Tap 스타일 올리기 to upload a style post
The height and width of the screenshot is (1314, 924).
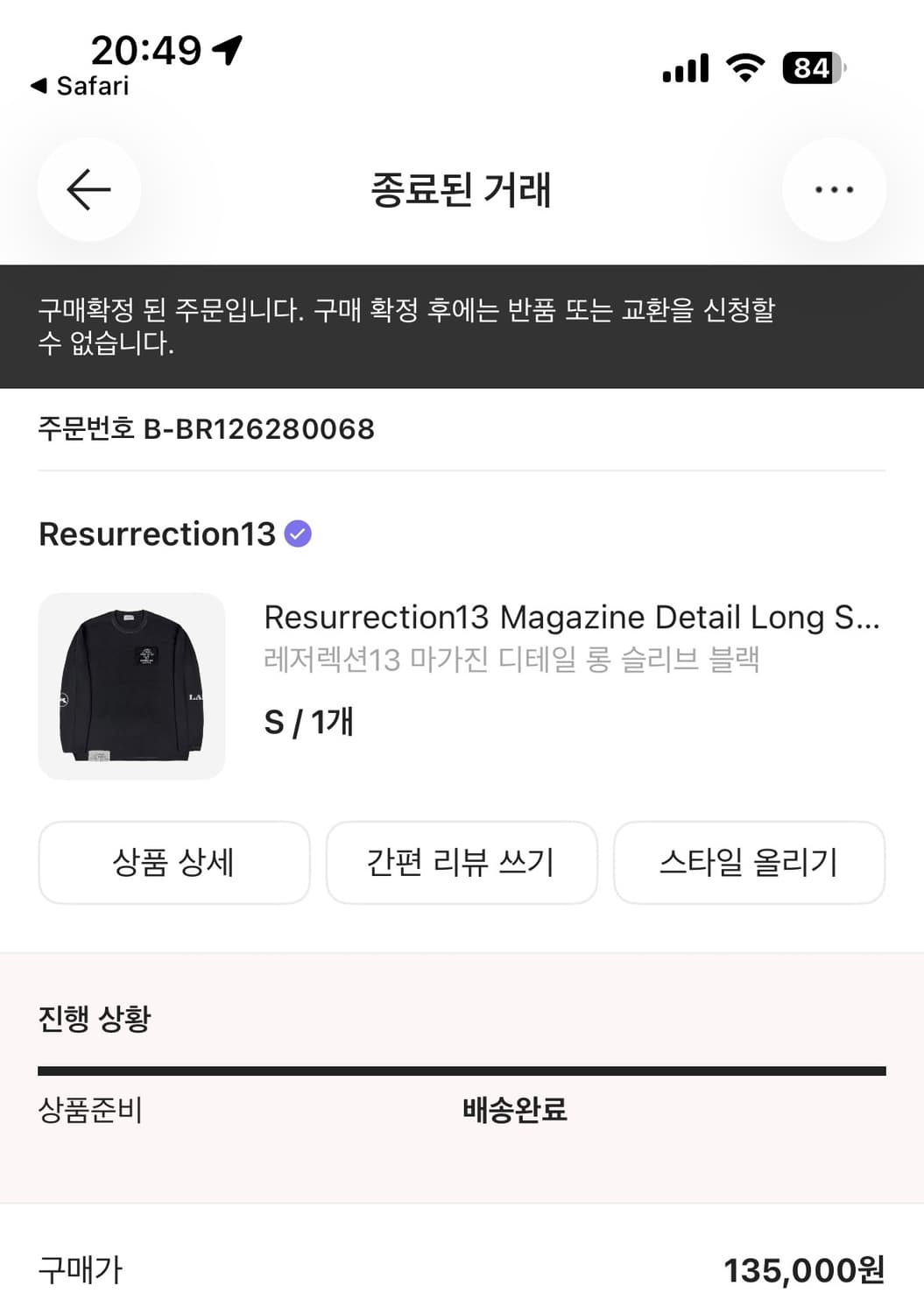click(x=750, y=863)
